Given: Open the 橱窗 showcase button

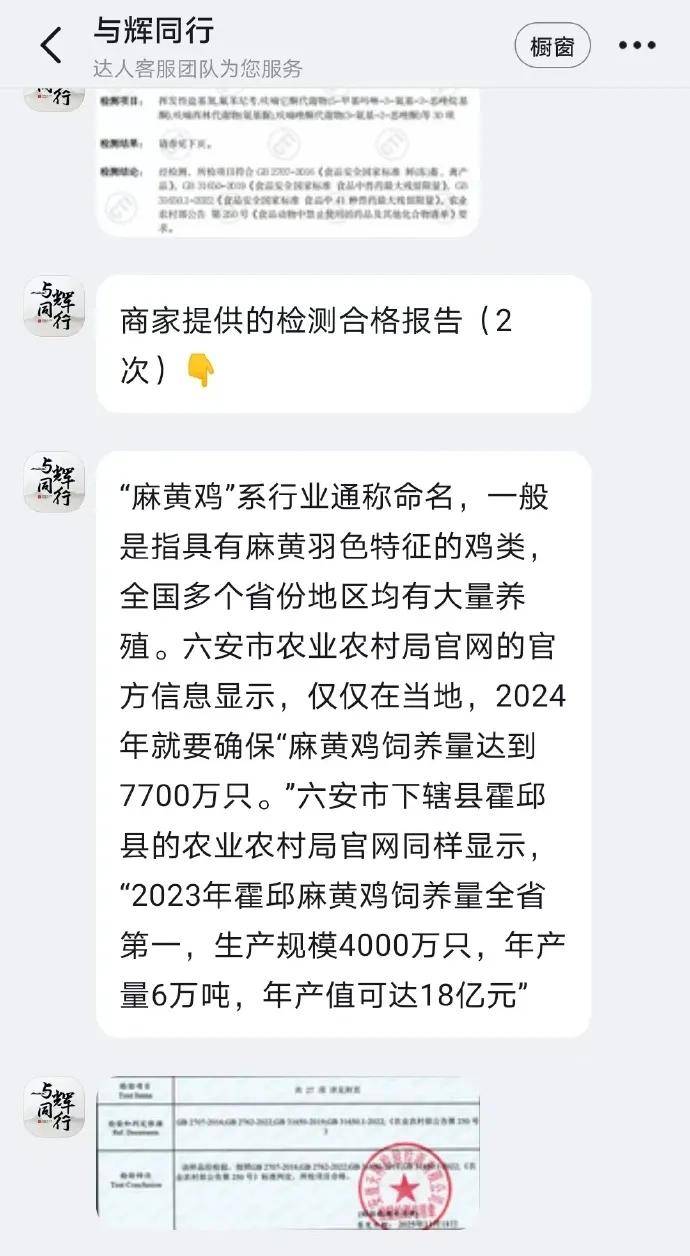Looking at the screenshot, I should tap(552, 46).
